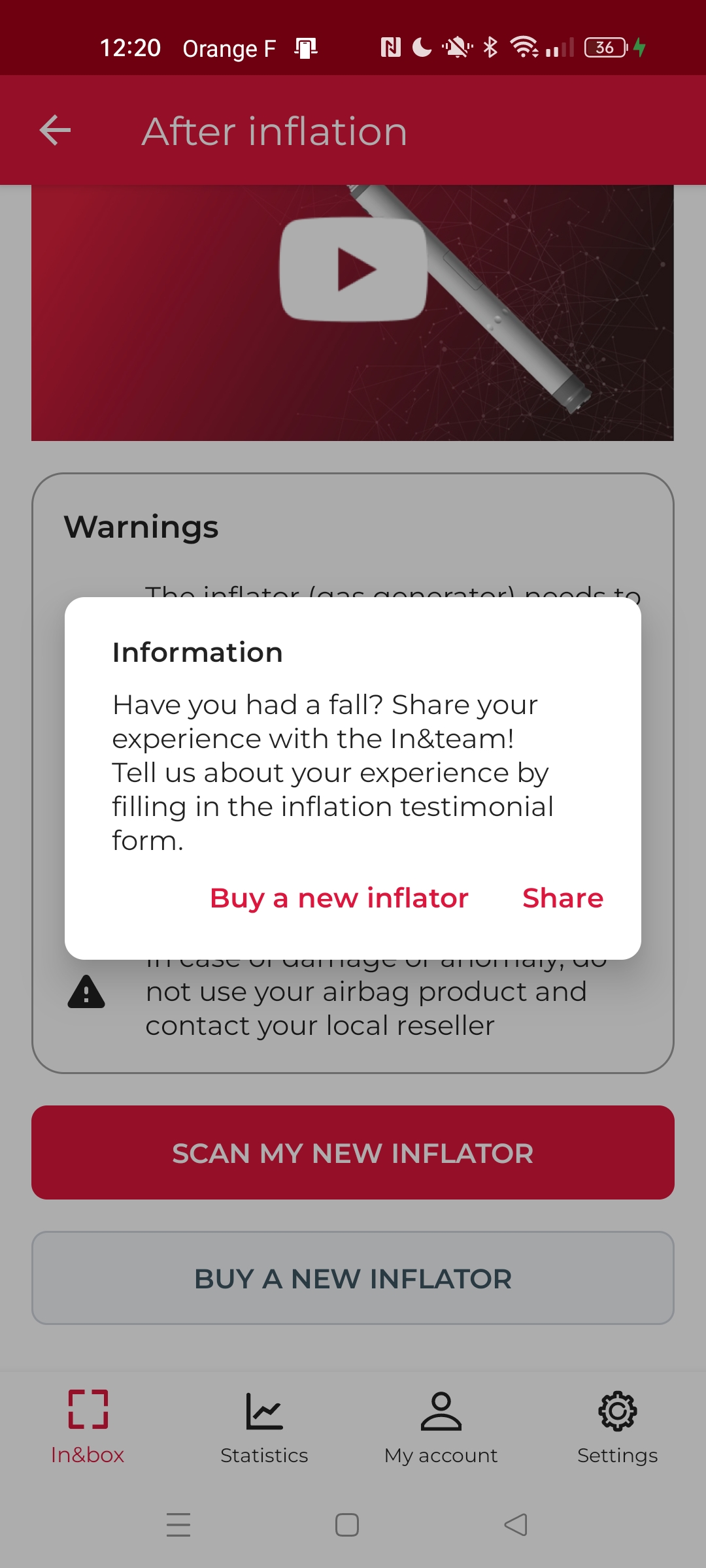The width and height of the screenshot is (706, 1568).
Task: Go to My account tab
Action: 441,1427
